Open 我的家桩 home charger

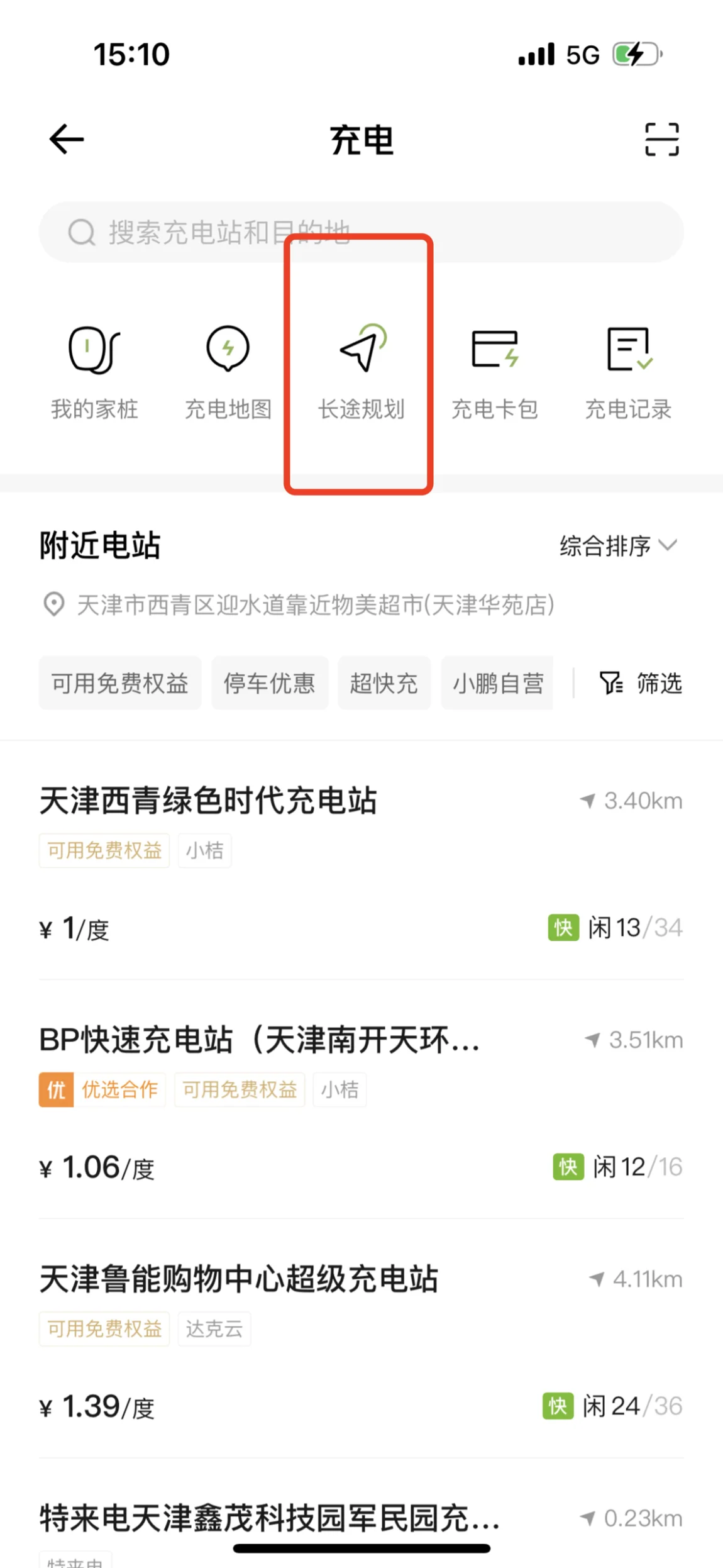click(94, 372)
